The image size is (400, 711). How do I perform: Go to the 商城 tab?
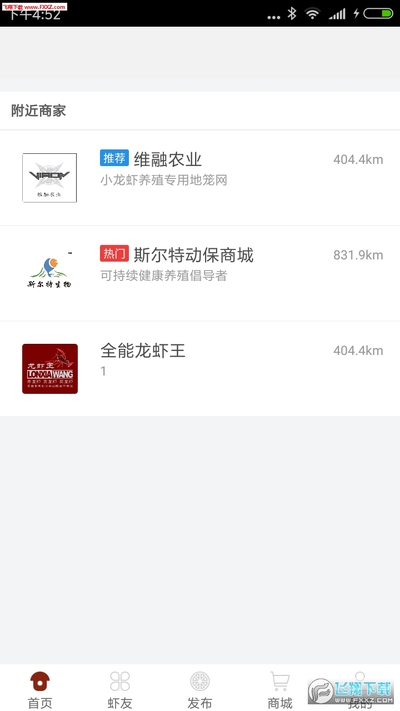[279, 689]
